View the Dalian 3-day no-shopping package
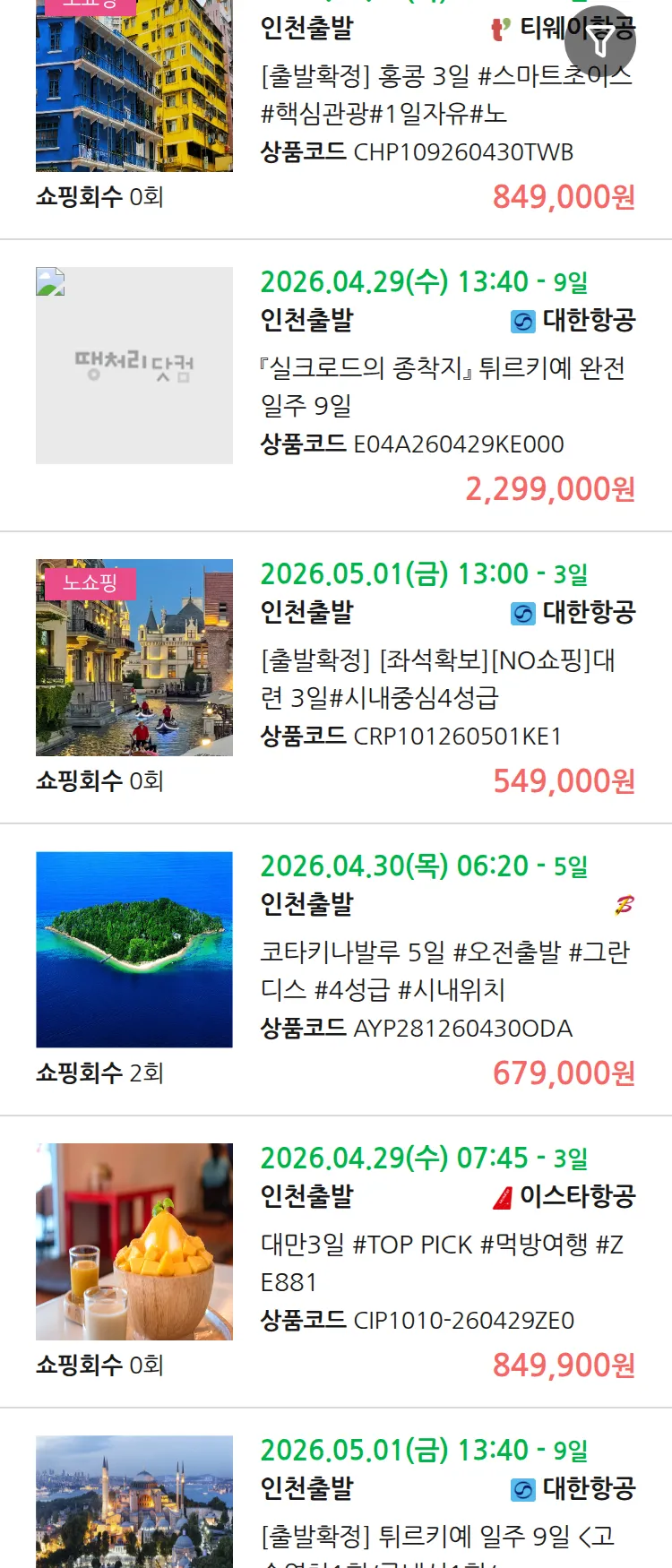The width and height of the screenshot is (672, 1568). [438, 678]
